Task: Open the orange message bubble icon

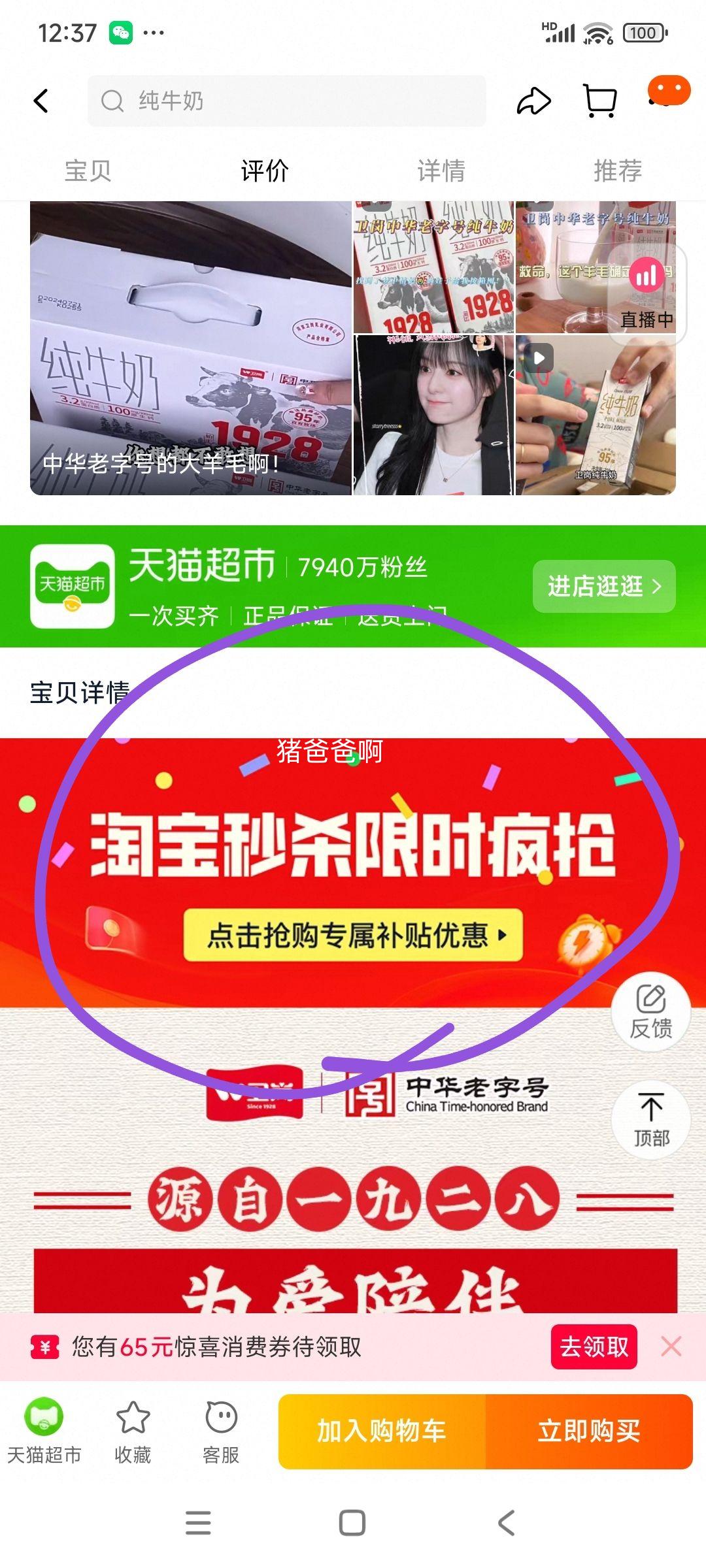Action: click(x=669, y=90)
